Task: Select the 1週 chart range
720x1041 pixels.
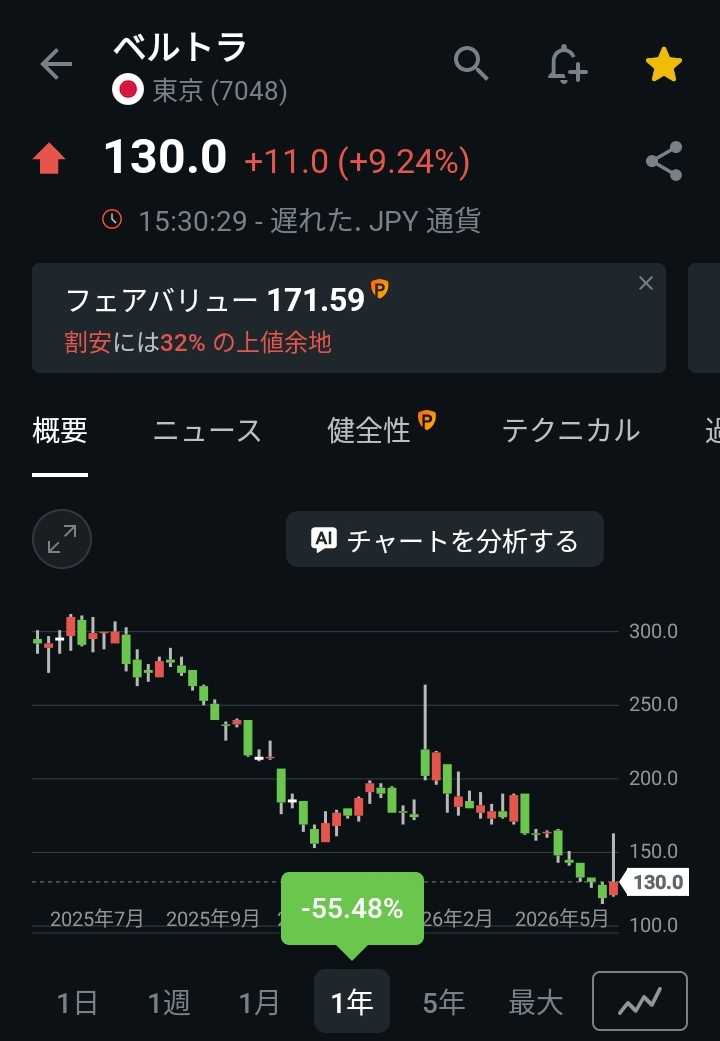Action: 169,1002
